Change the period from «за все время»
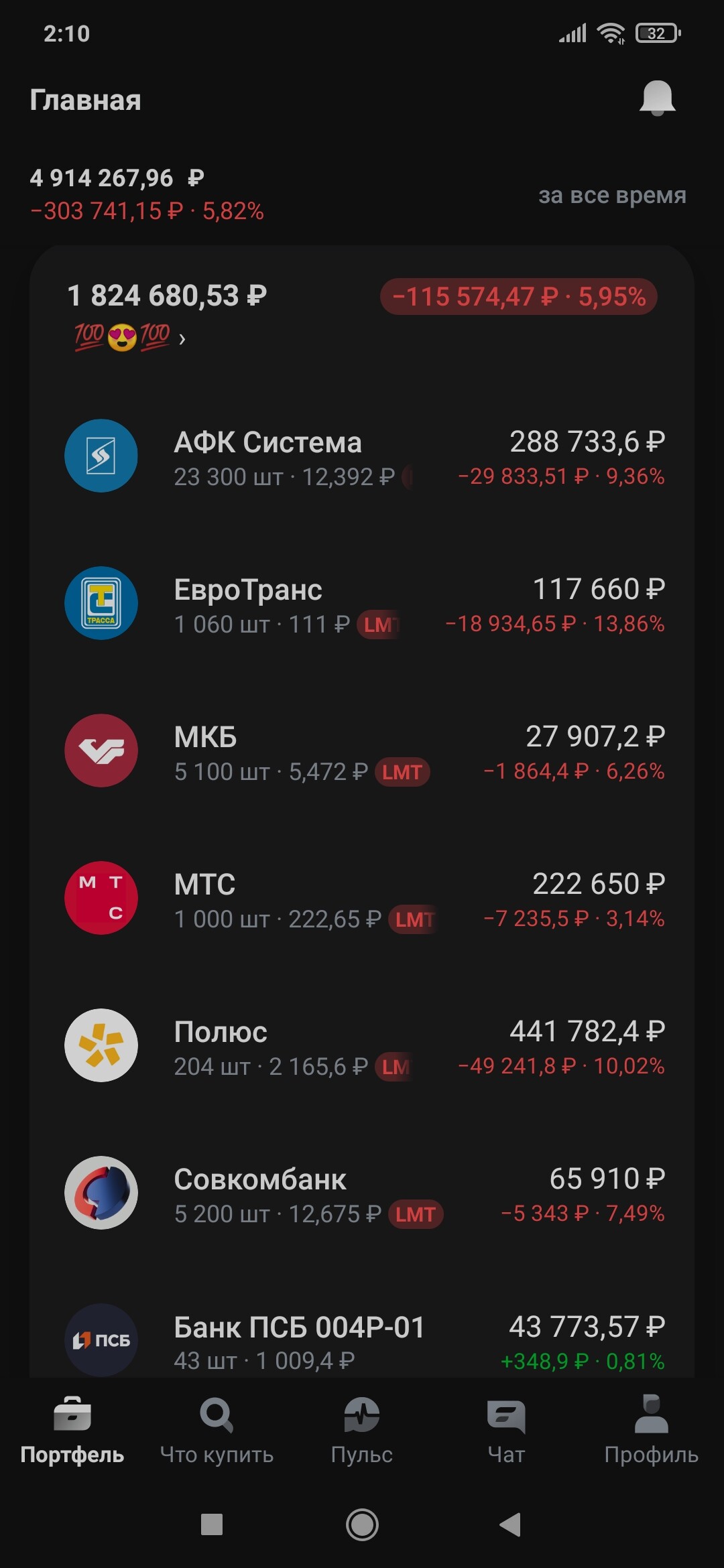Viewport: 724px width, 1568px height. 612,195
